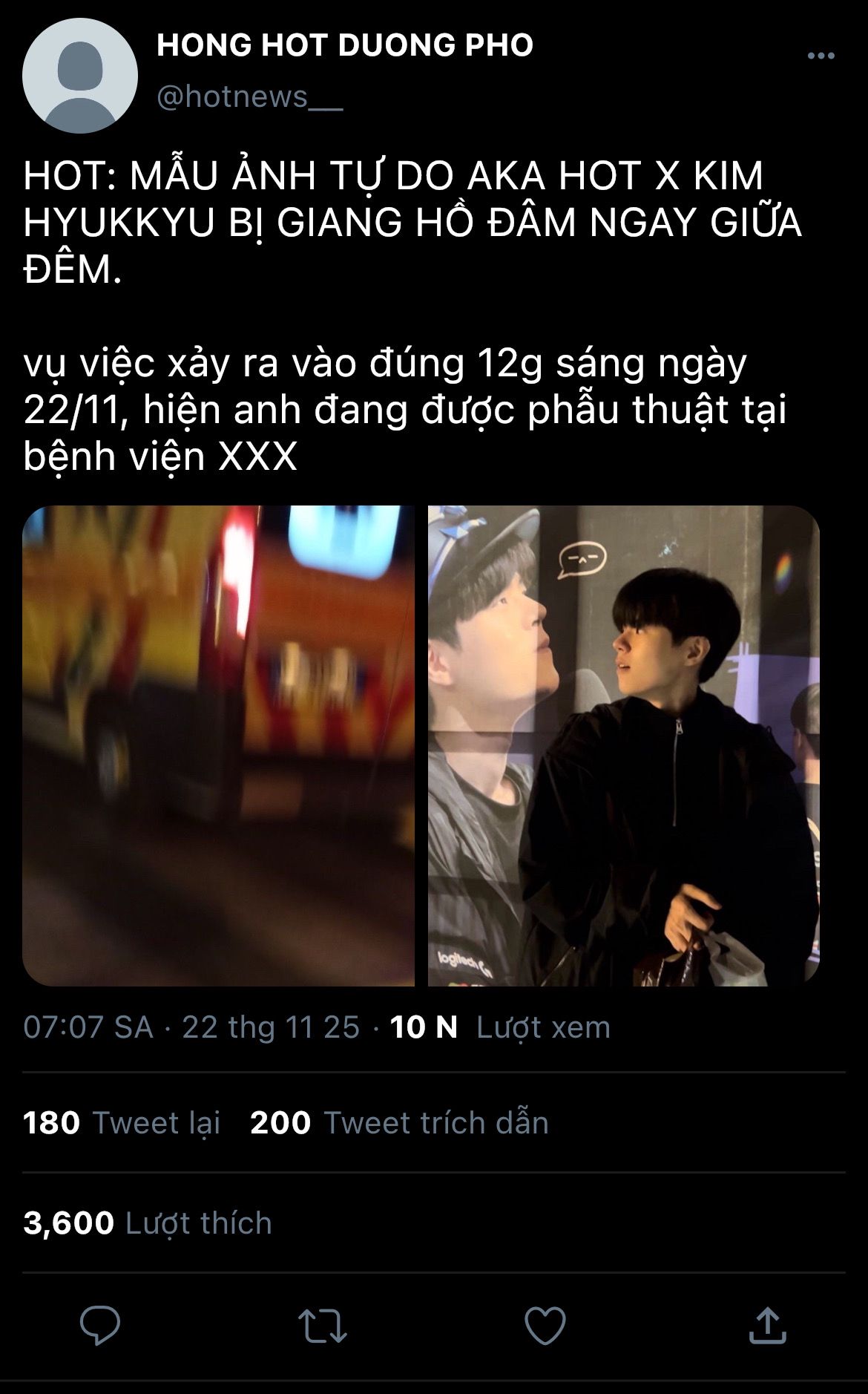Open the photo of man in black jacket
Screen dimensions: 868x1394
tap(623, 745)
